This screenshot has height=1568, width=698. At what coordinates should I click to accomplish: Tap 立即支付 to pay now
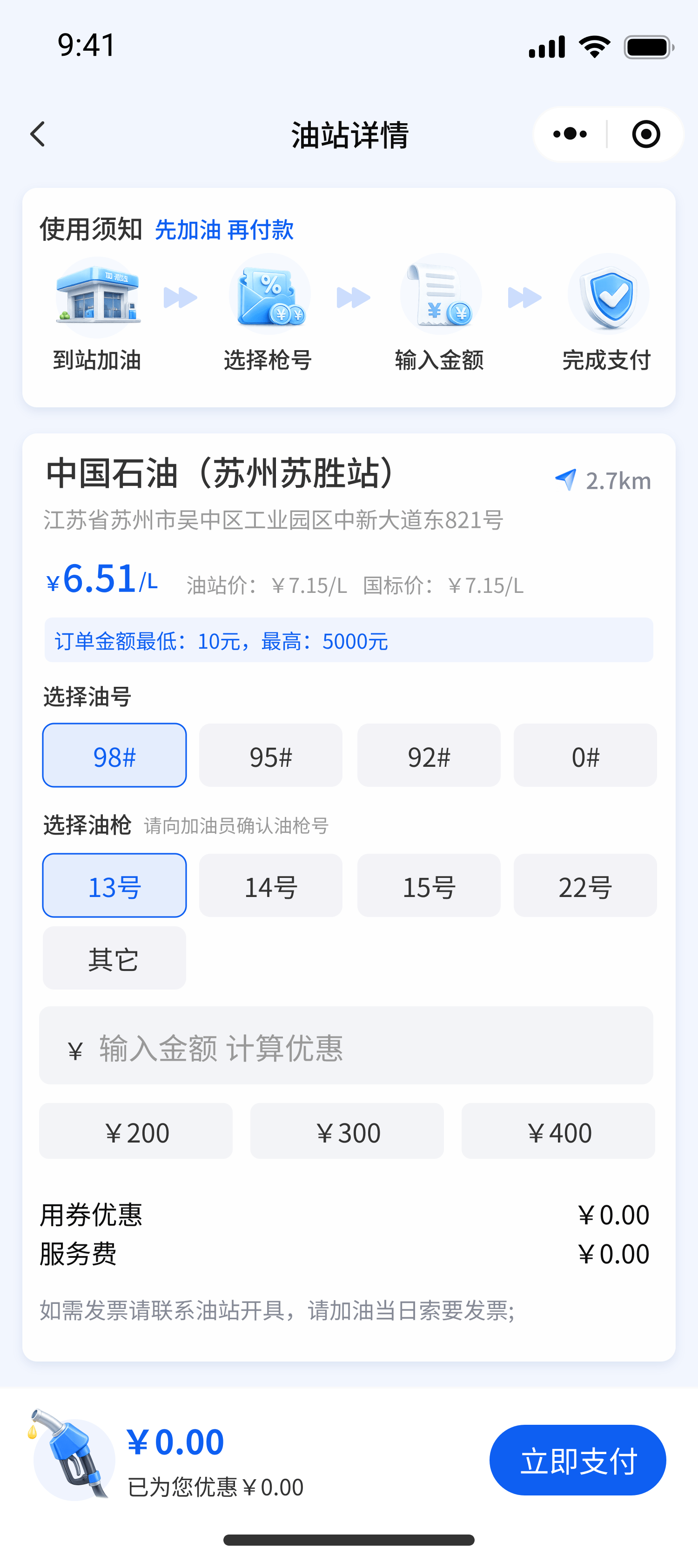coord(578,1460)
